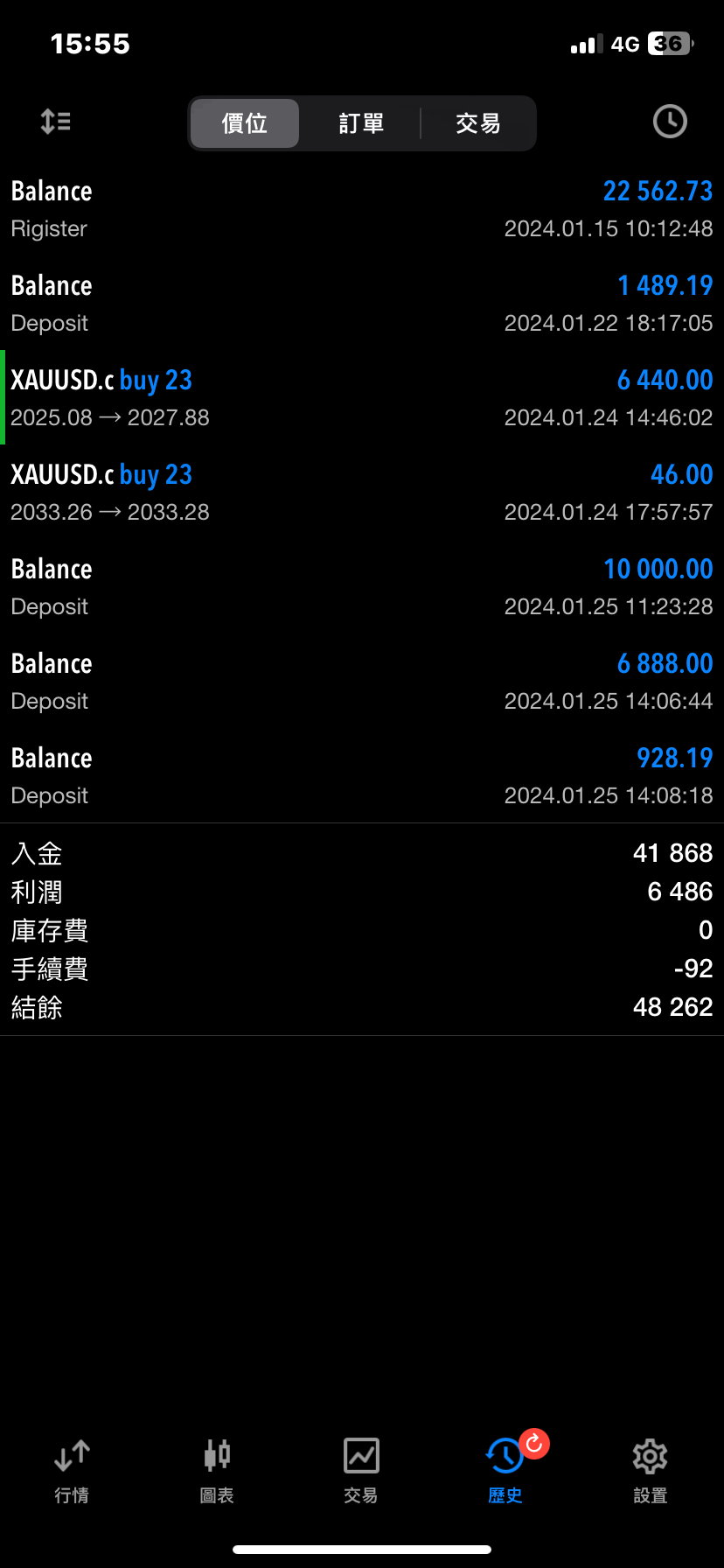Open the clock date range filter
Screen dimensions: 724x1568
pyautogui.click(x=670, y=122)
